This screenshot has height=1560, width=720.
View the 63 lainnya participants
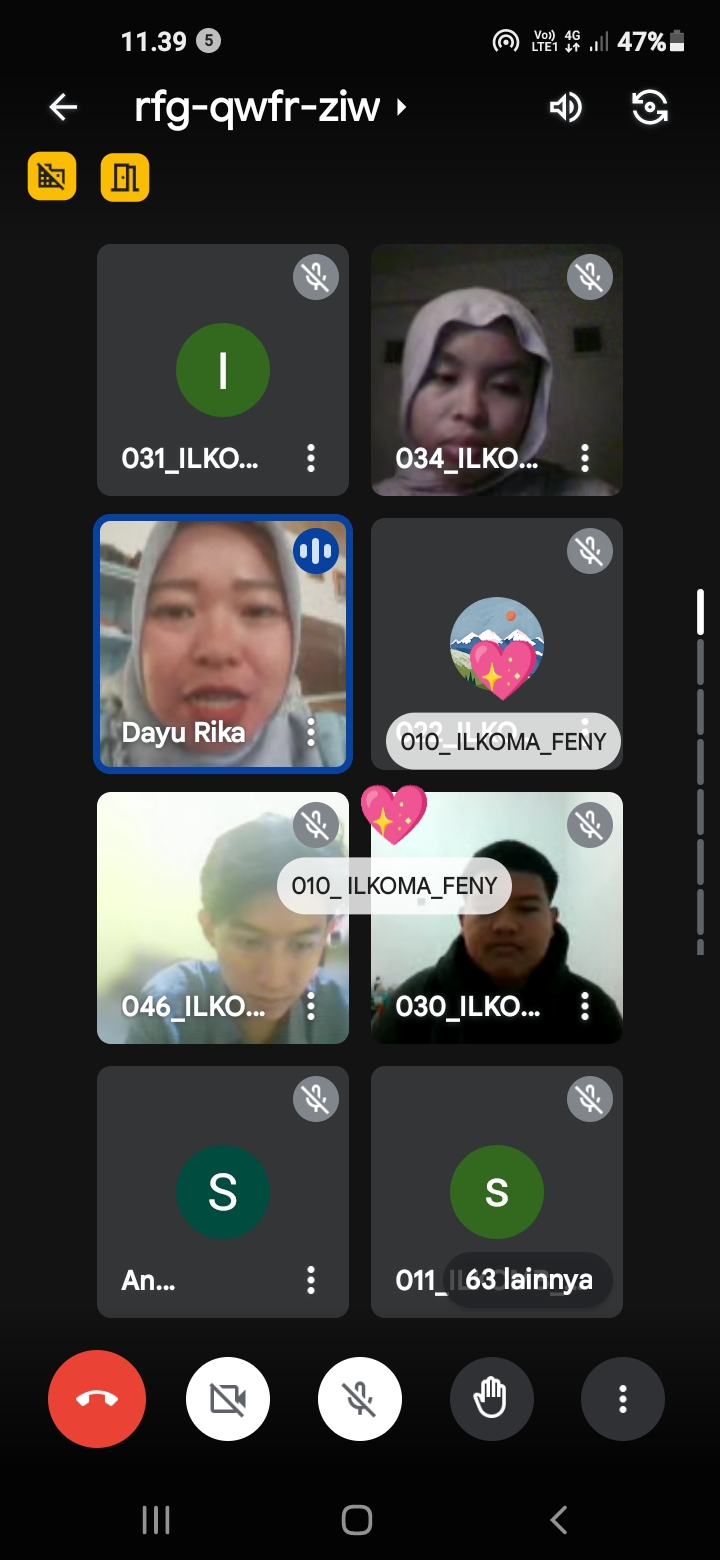[x=529, y=1280]
